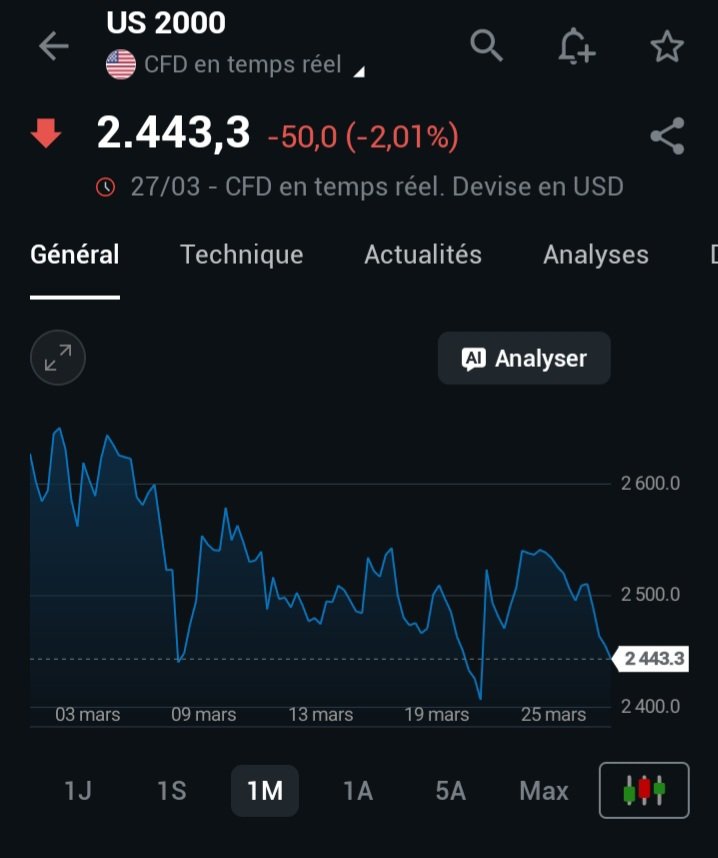The width and height of the screenshot is (718, 858).
Task: Open search with the magnifier icon
Action: tap(486, 46)
